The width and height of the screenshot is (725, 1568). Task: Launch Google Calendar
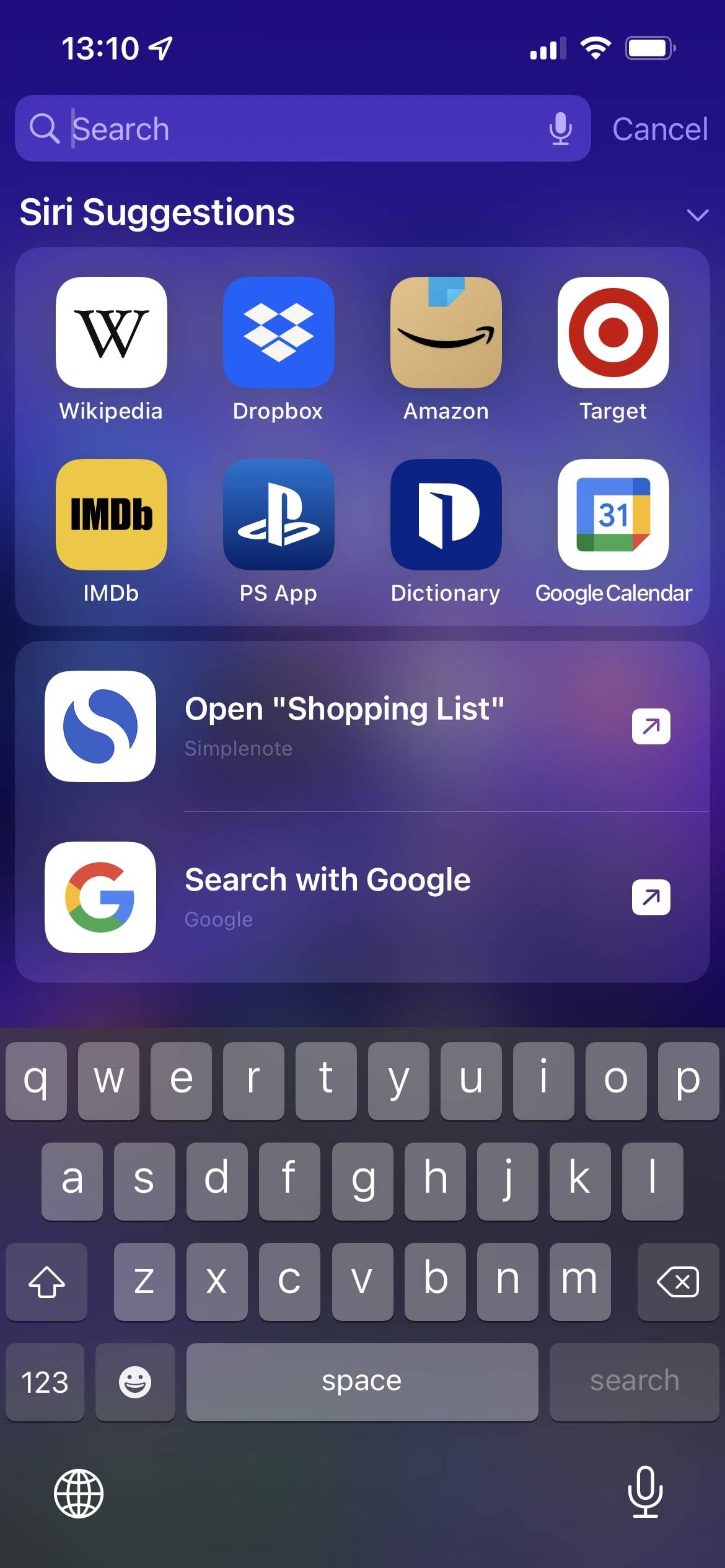coord(613,515)
